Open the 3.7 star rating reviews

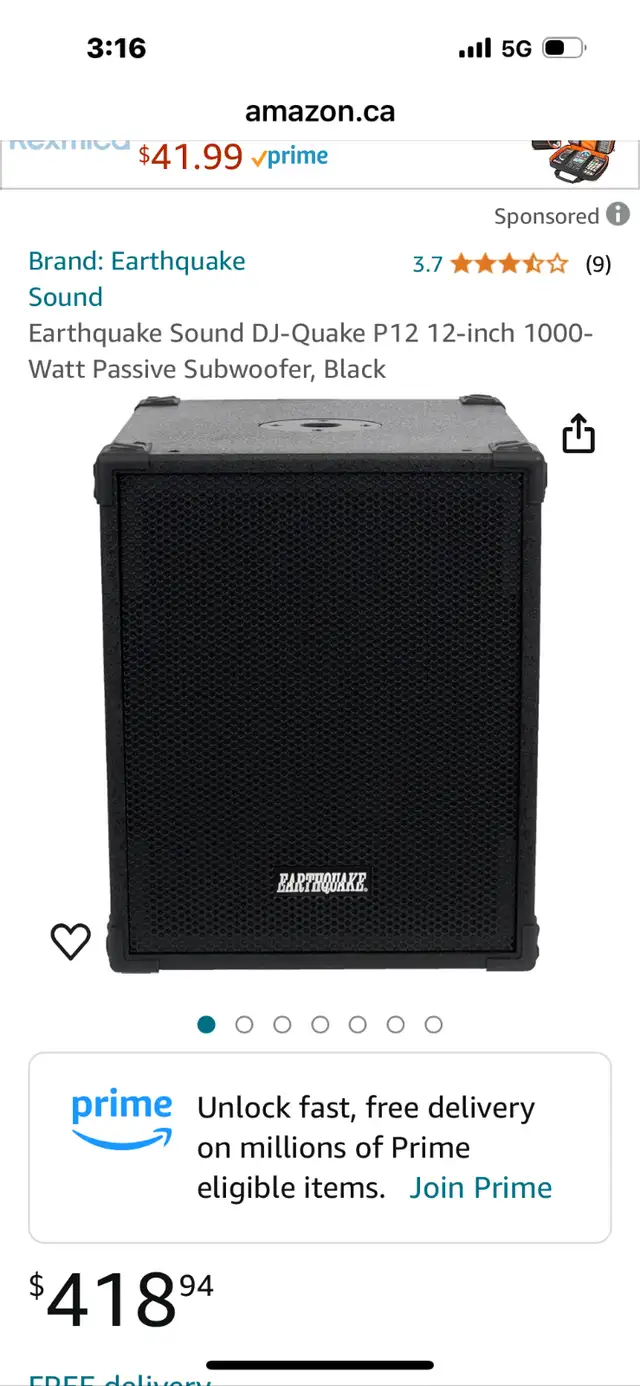click(x=512, y=264)
